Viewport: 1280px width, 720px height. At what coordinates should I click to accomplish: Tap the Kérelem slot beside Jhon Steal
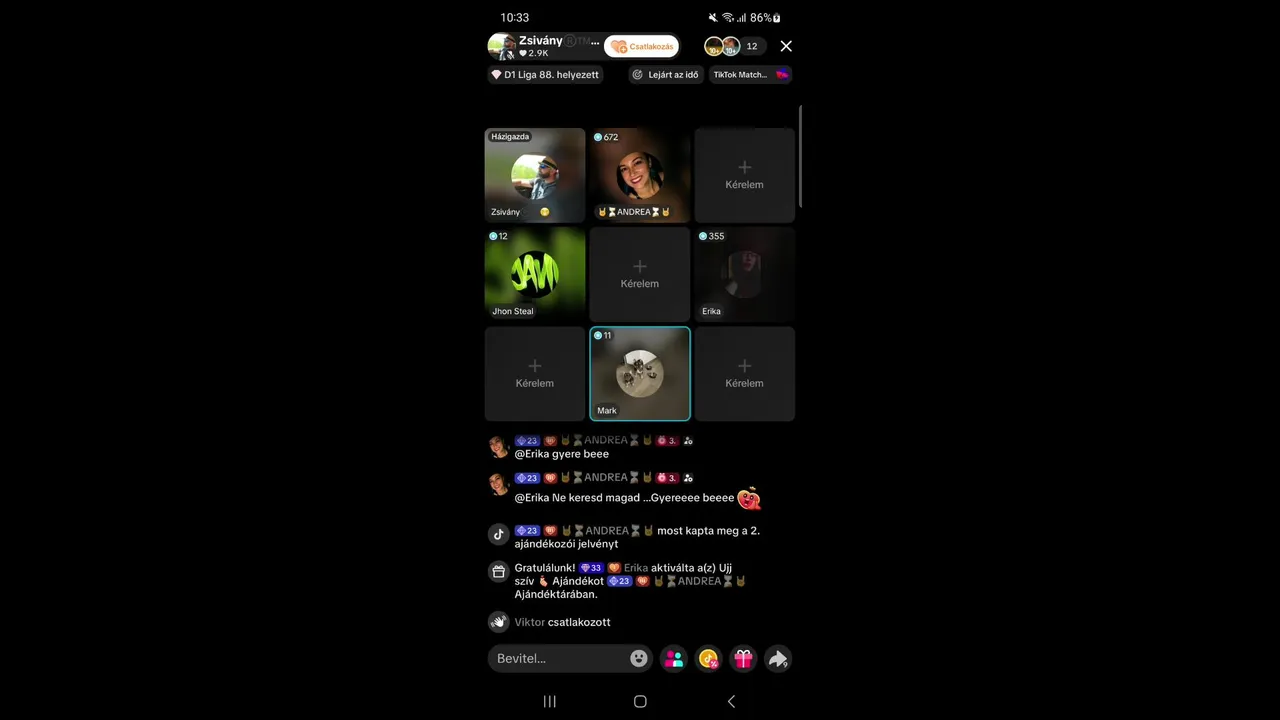point(640,273)
